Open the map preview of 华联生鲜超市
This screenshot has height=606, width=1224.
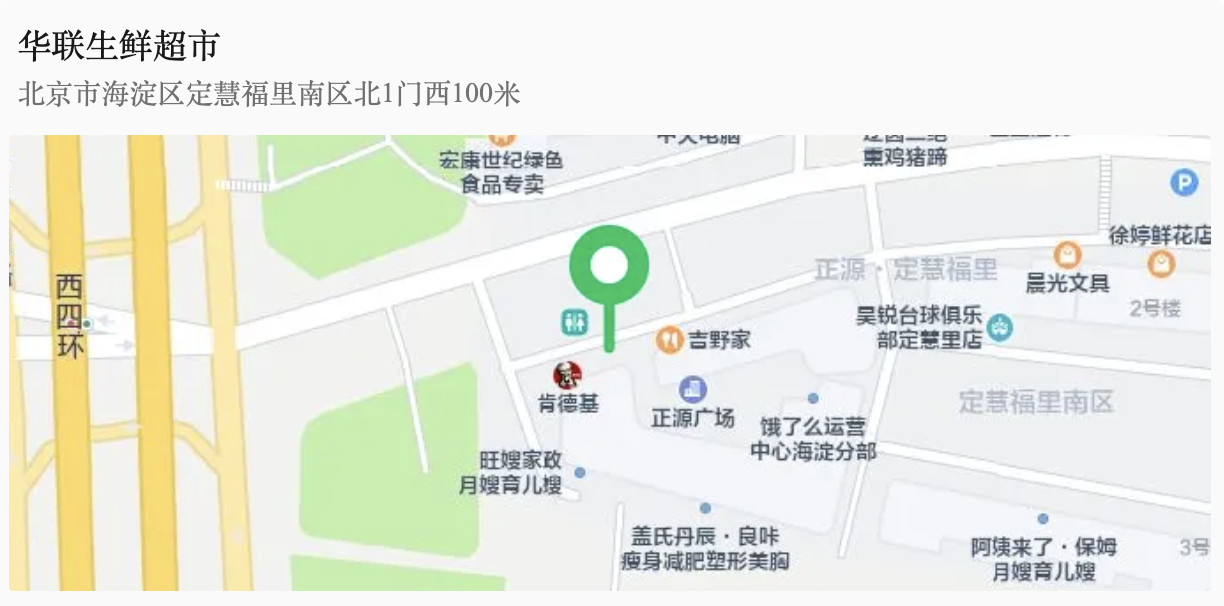click(x=610, y=362)
